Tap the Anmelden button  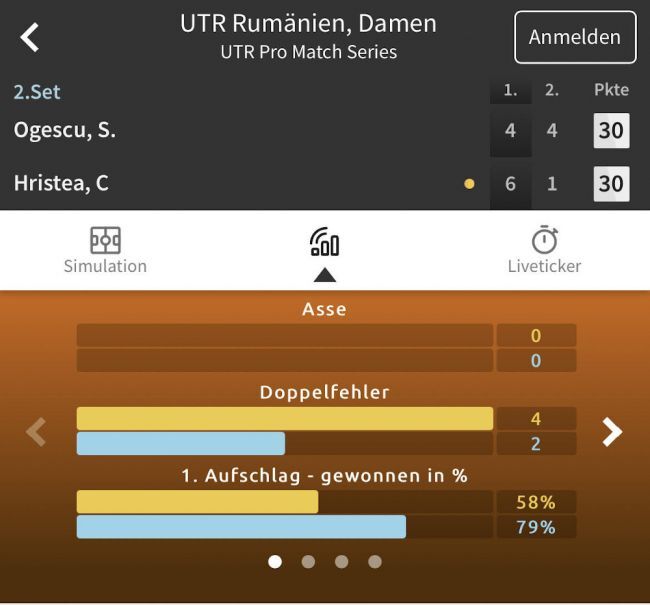tap(574, 38)
